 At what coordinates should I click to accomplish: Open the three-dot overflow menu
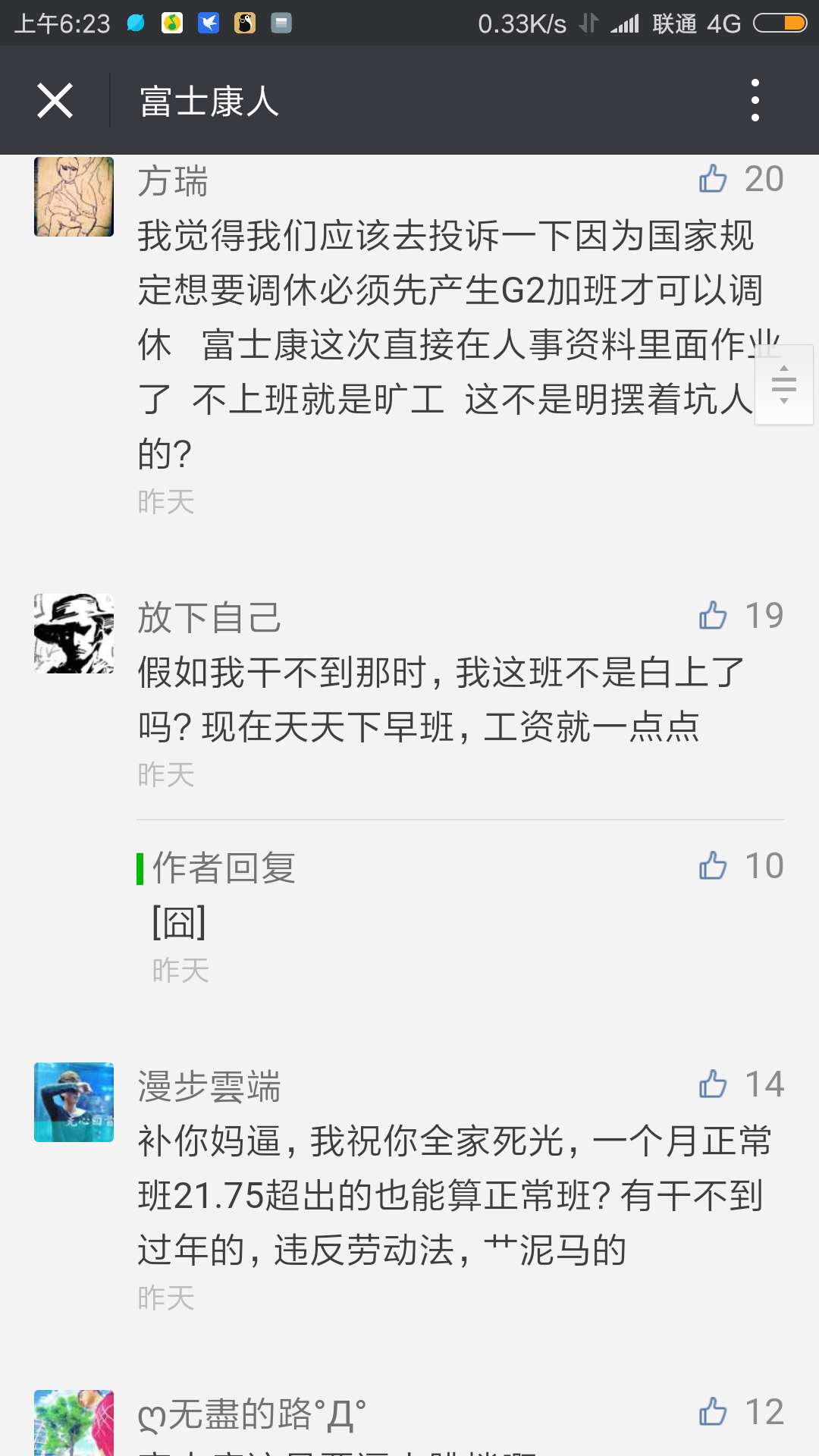(755, 101)
